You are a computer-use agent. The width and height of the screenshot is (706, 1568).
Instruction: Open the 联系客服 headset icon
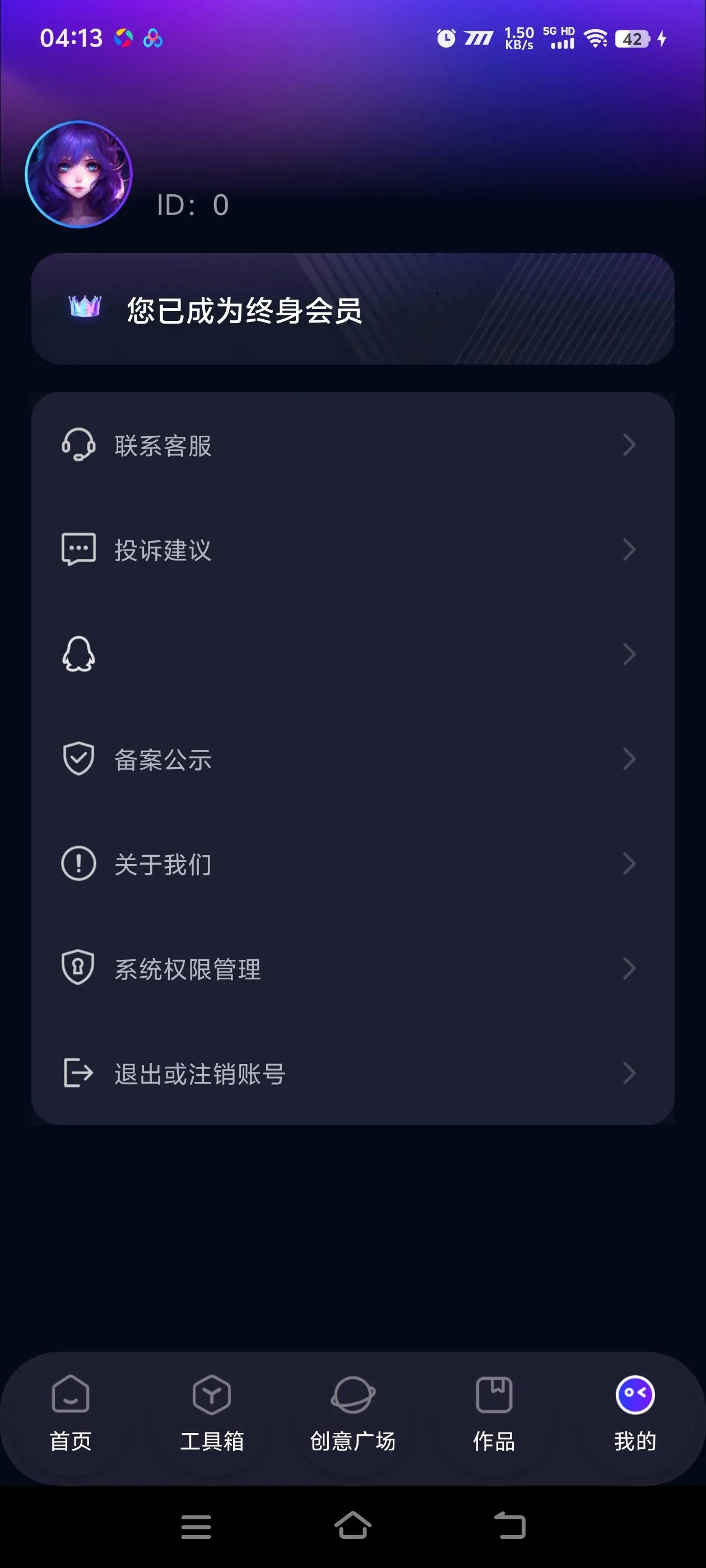(x=77, y=446)
